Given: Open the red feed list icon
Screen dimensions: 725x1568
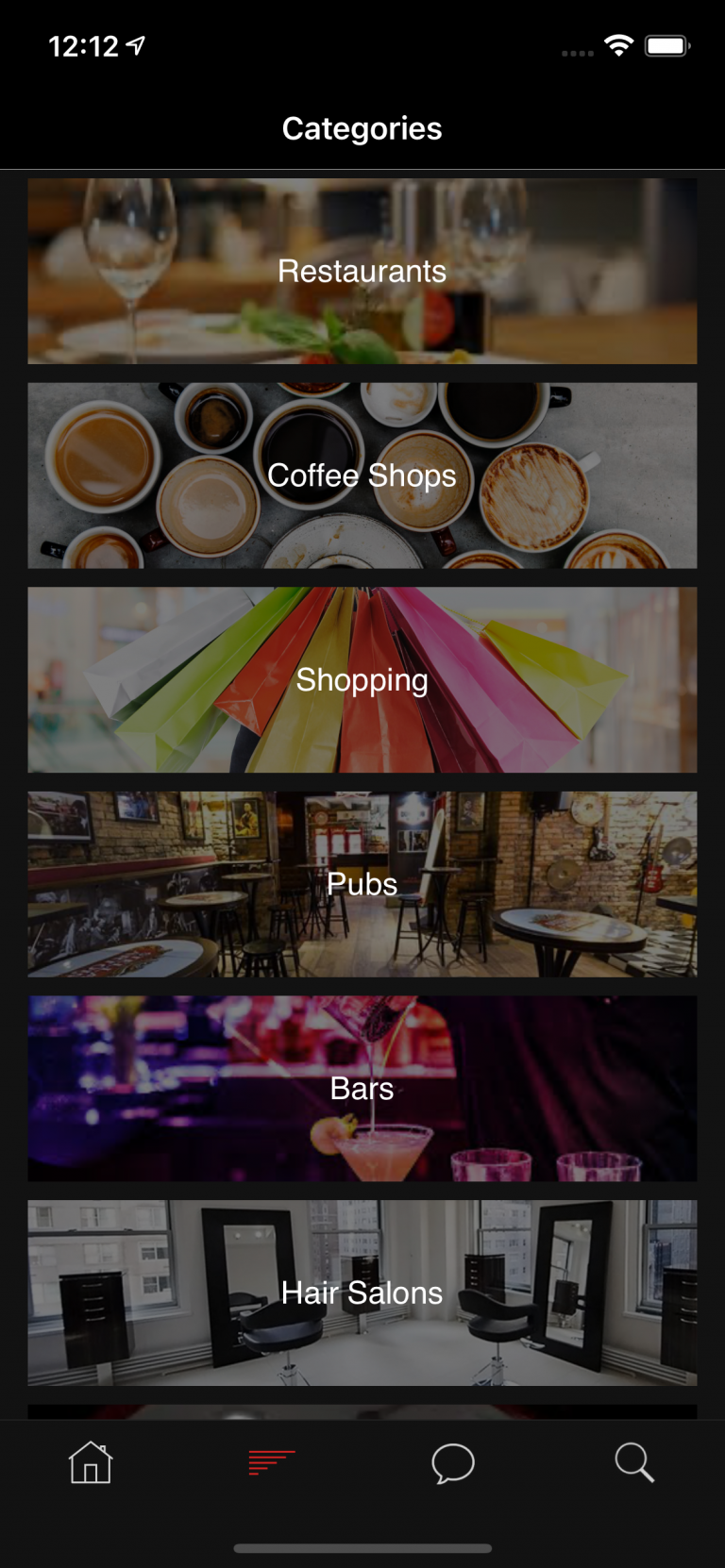Looking at the screenshot, I should click(x=271, y=1462).
